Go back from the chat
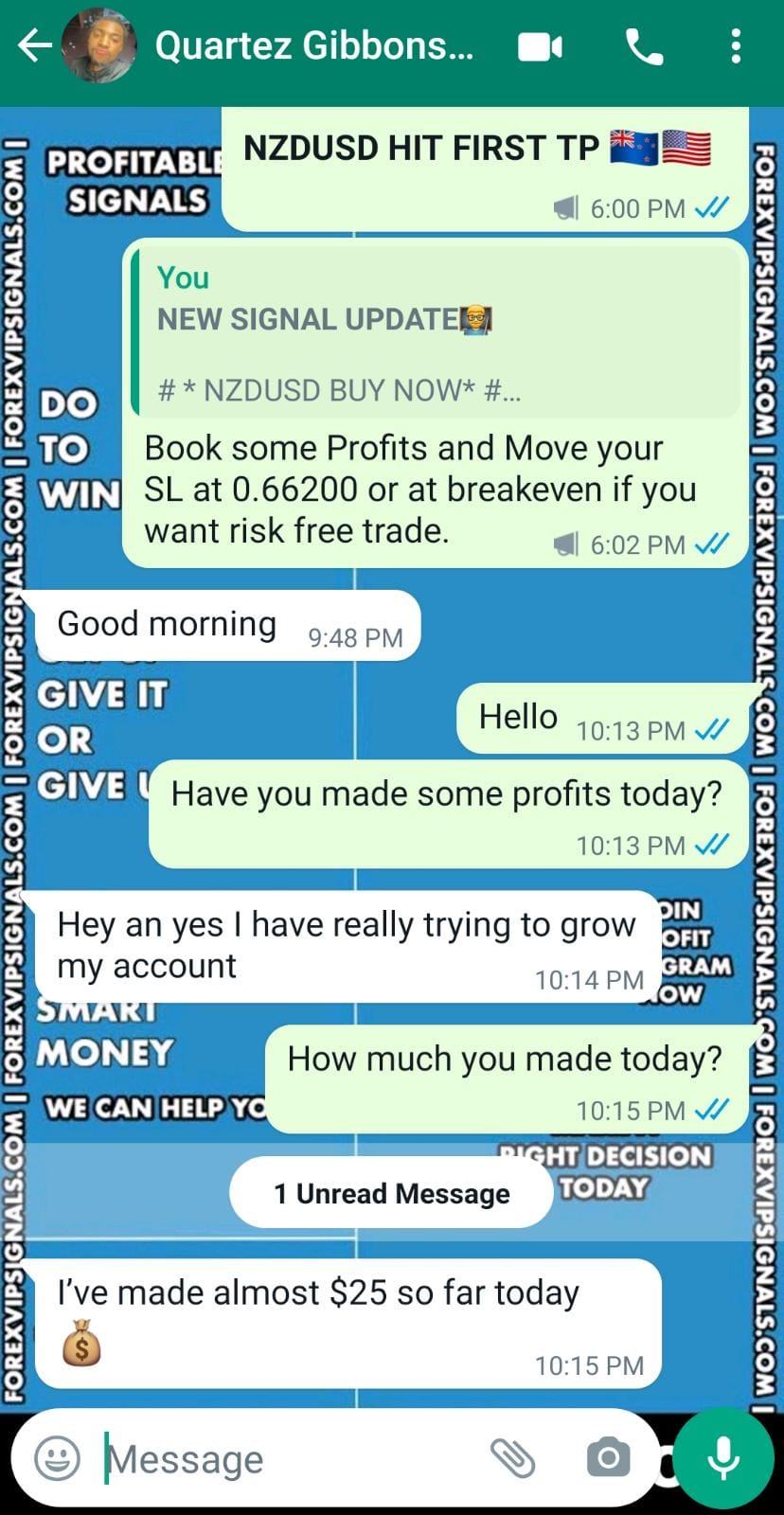 point(34,45)
